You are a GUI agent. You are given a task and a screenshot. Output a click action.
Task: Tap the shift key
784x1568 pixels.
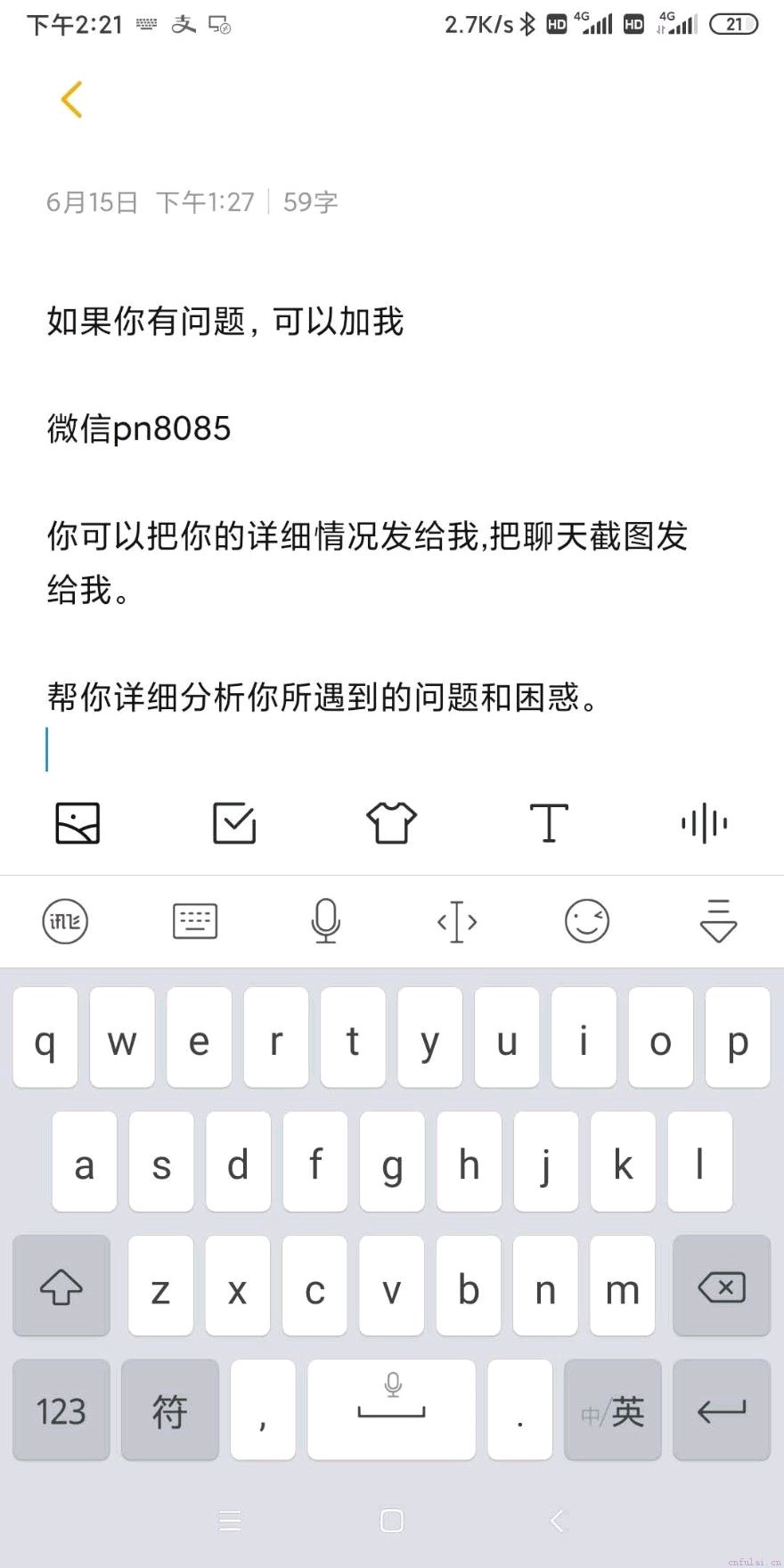(x=61, y=1286)
